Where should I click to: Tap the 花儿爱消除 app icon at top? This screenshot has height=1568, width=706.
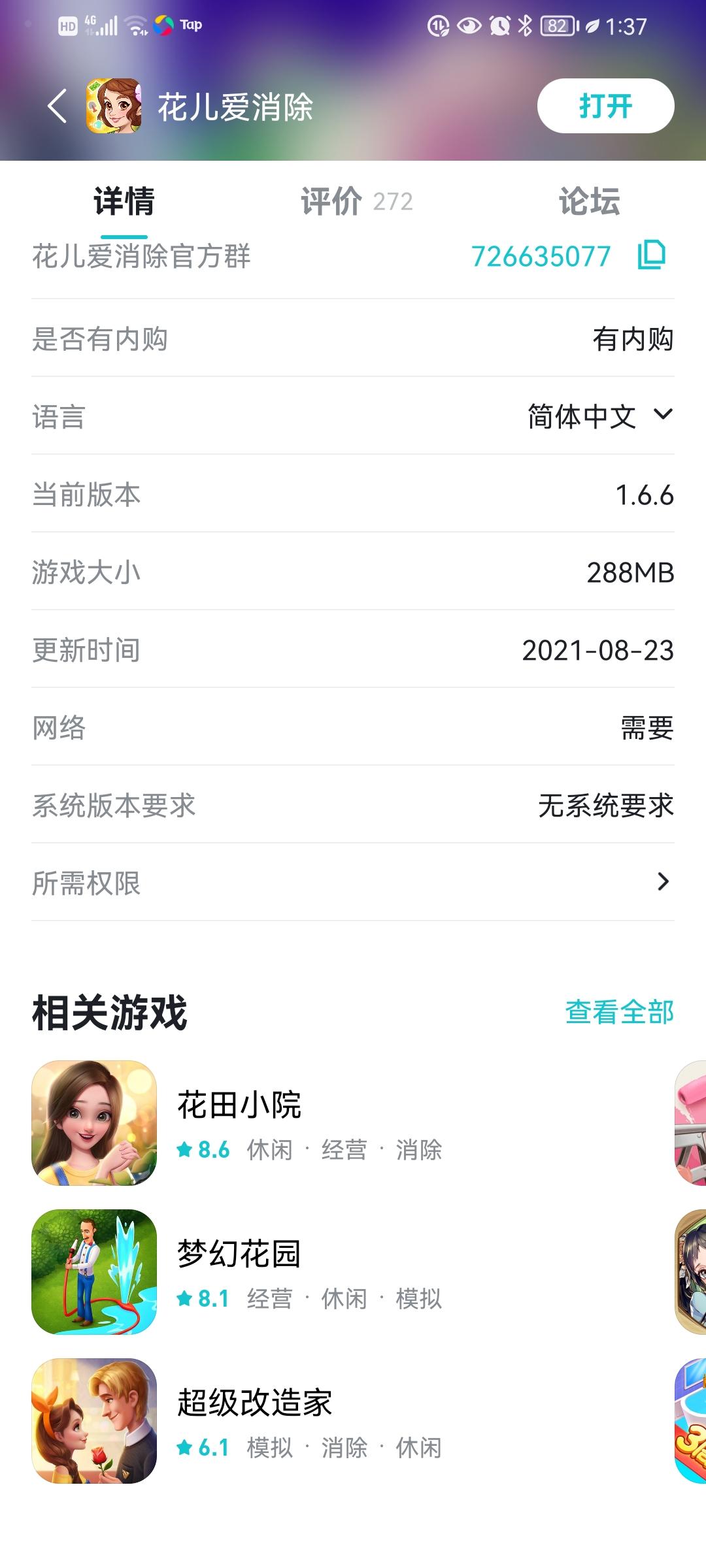(111, 105)
